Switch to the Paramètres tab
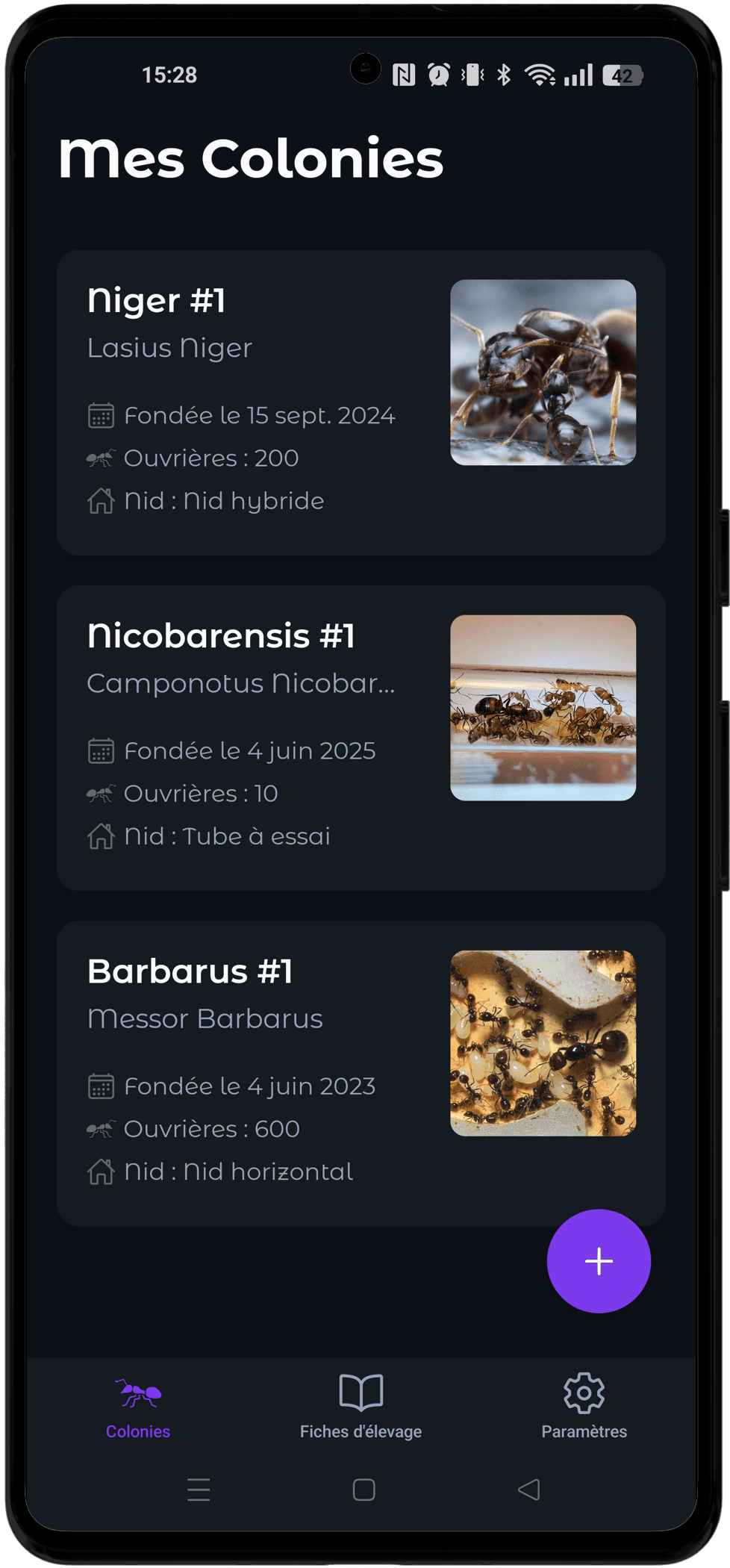Viewport: 730px width, 1568px height. coord(584,1431)
